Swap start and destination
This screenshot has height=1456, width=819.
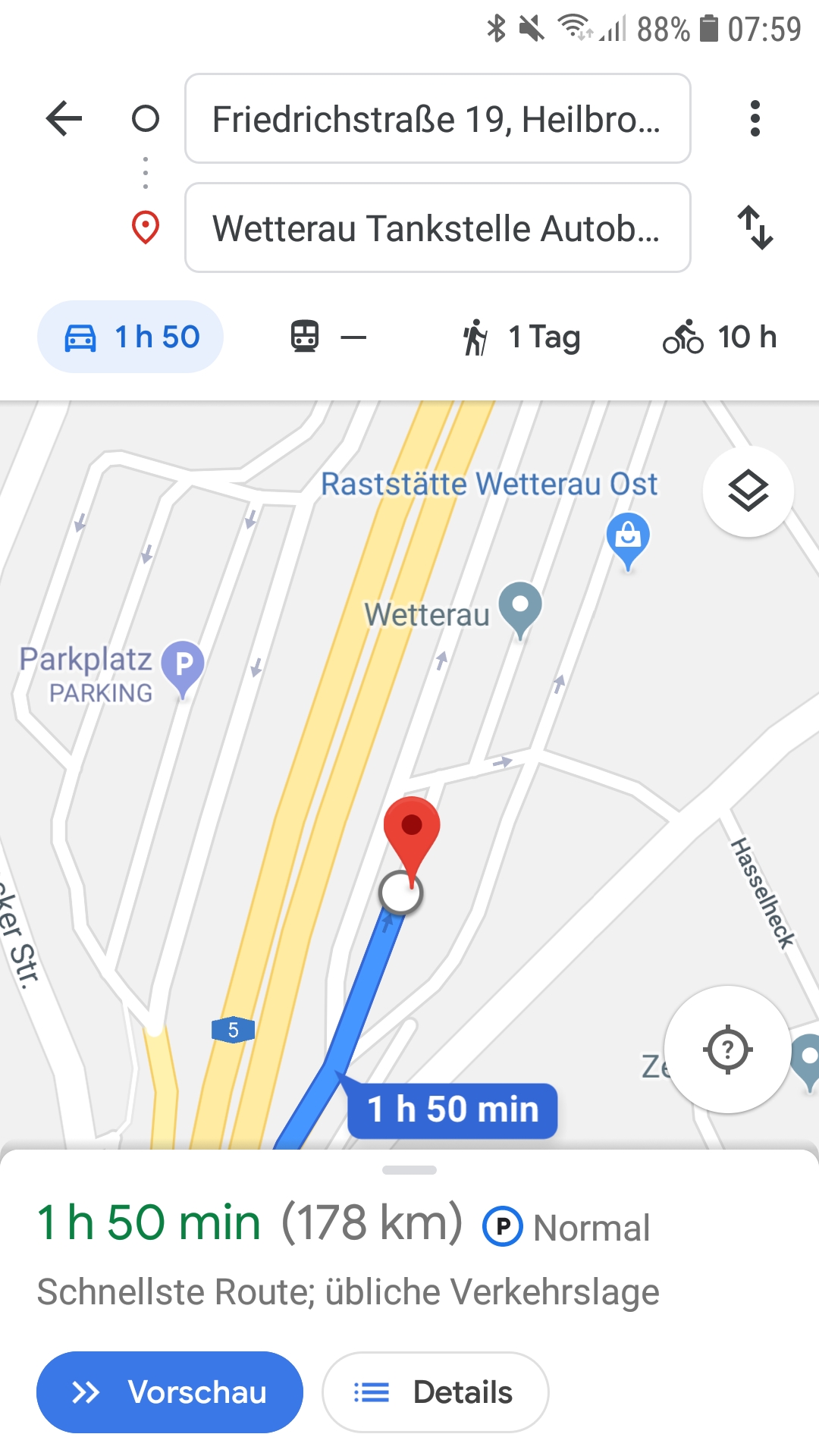[755, 227]
